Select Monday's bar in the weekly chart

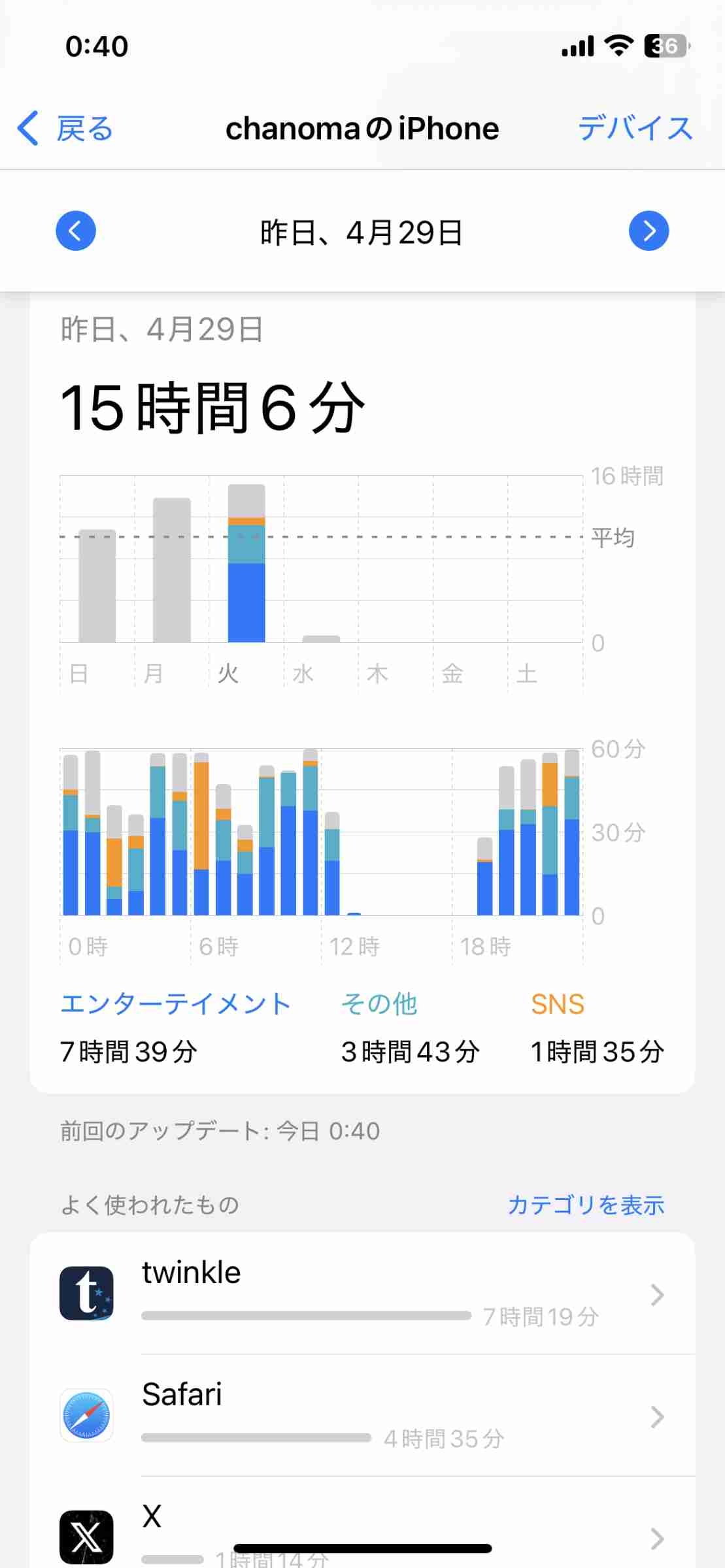172,572
